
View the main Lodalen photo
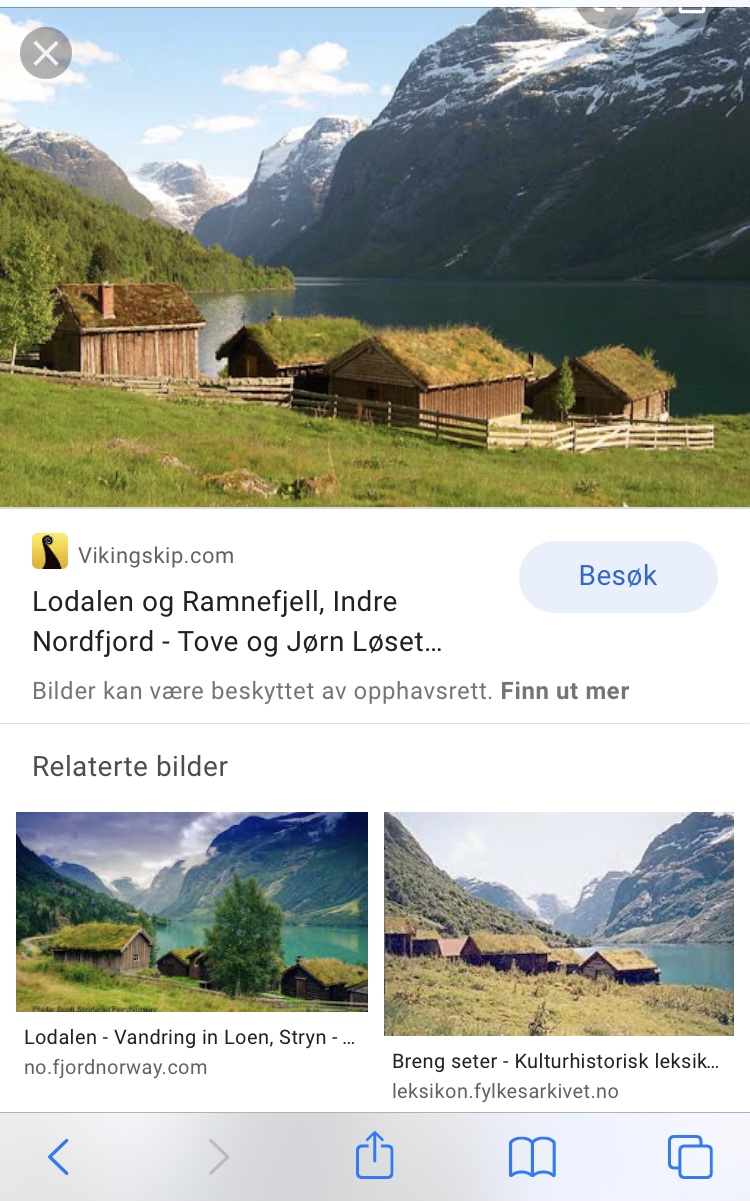(375, 257)
